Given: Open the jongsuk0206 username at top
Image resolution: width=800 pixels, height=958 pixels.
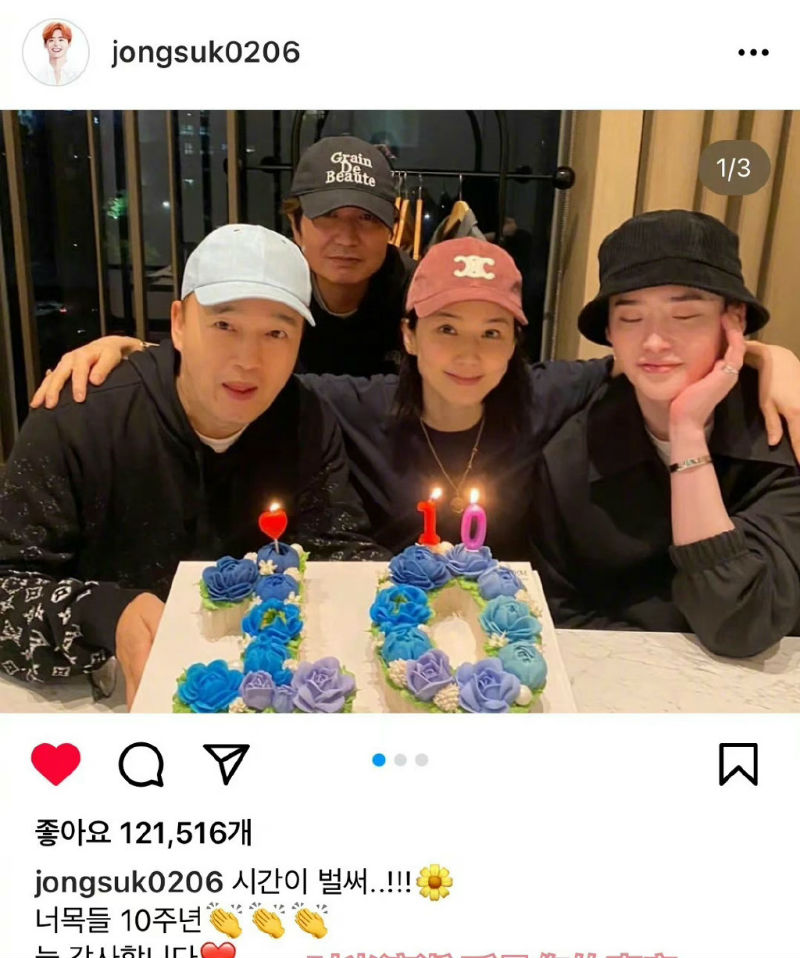Looking at the screenshot, I should pos(206,52).
